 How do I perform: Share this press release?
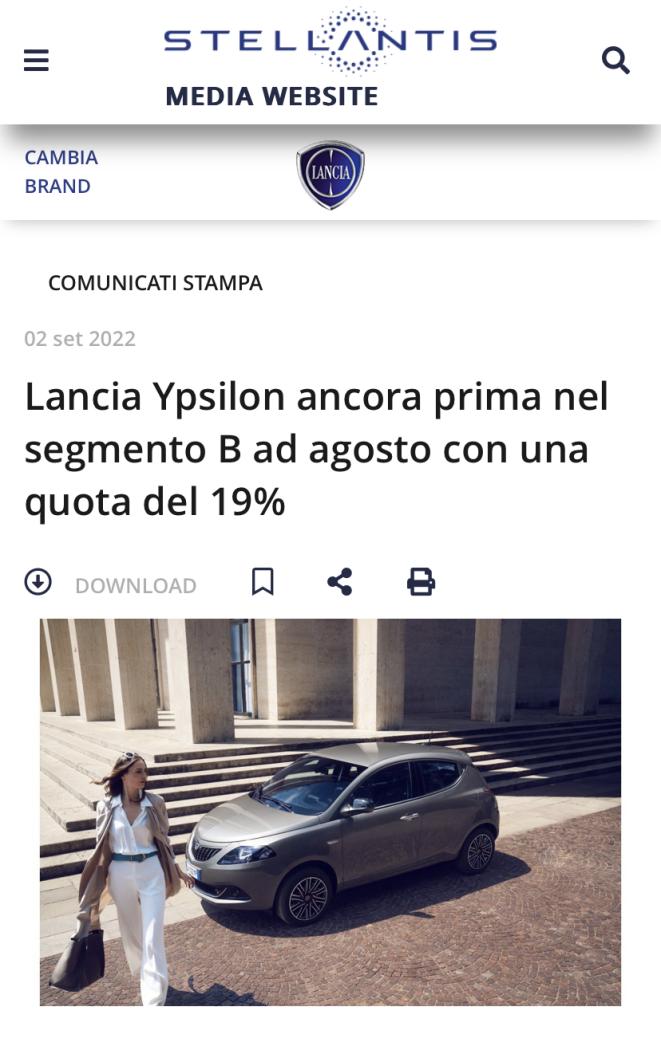coord(340,582)
